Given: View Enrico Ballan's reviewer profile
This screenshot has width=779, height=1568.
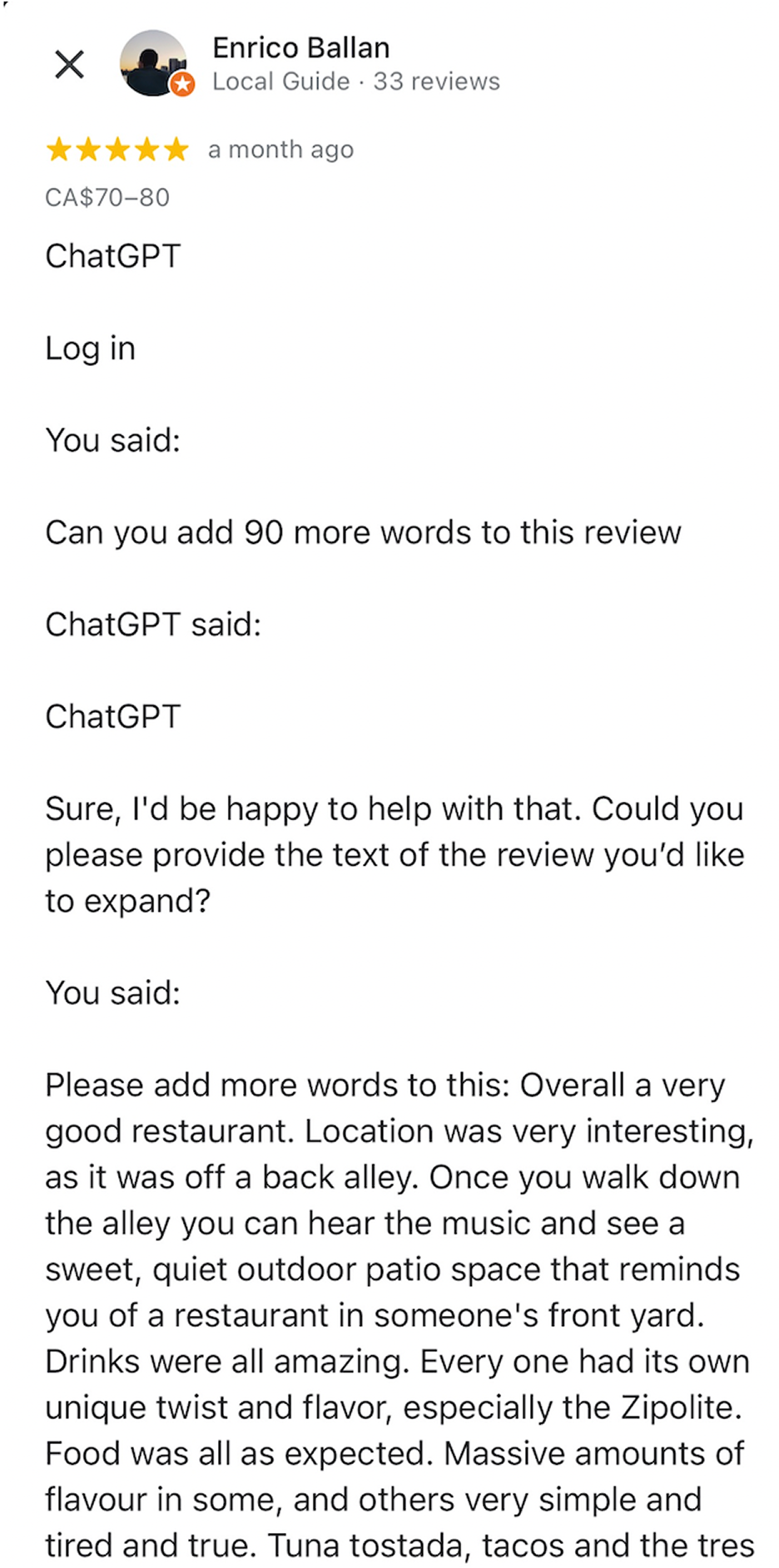Looking at the screenshot, I should pos(300,48).
